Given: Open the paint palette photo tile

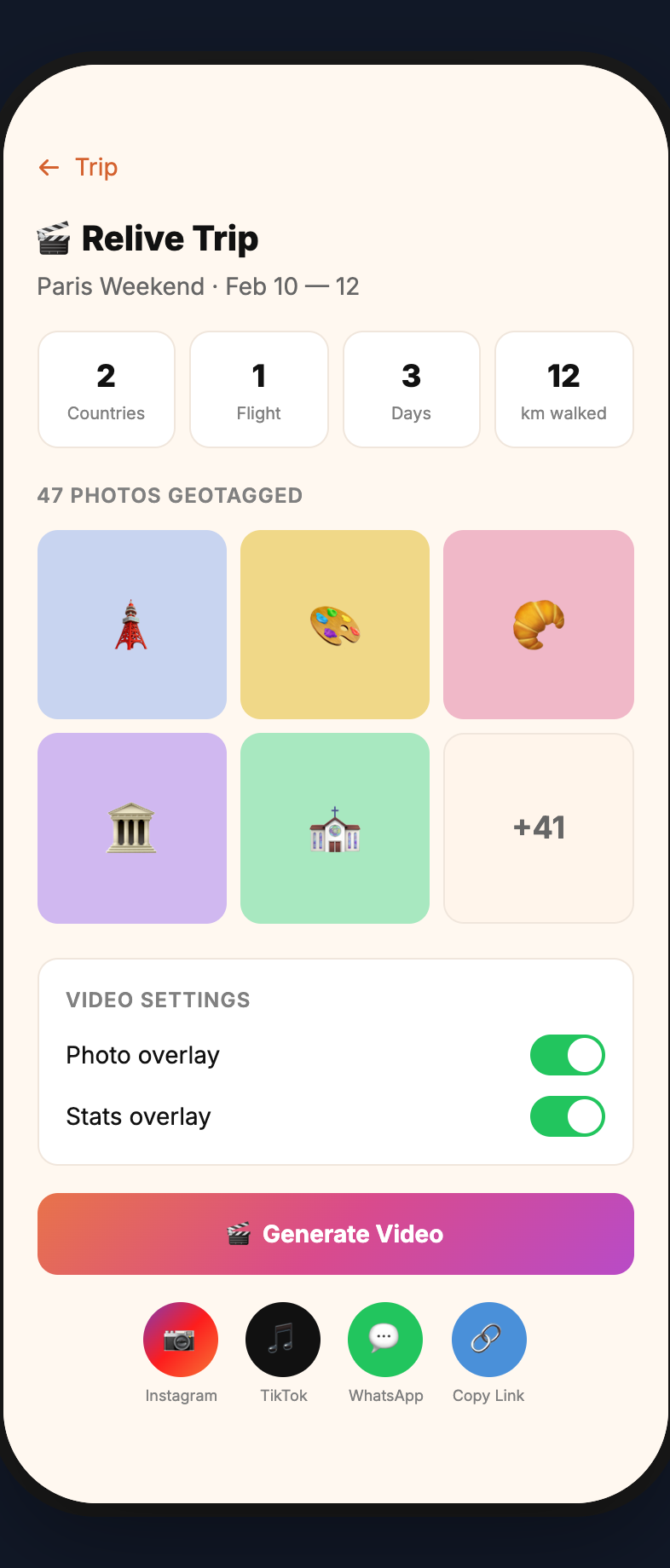Looking at the screenshot, I should coord(335,625).
